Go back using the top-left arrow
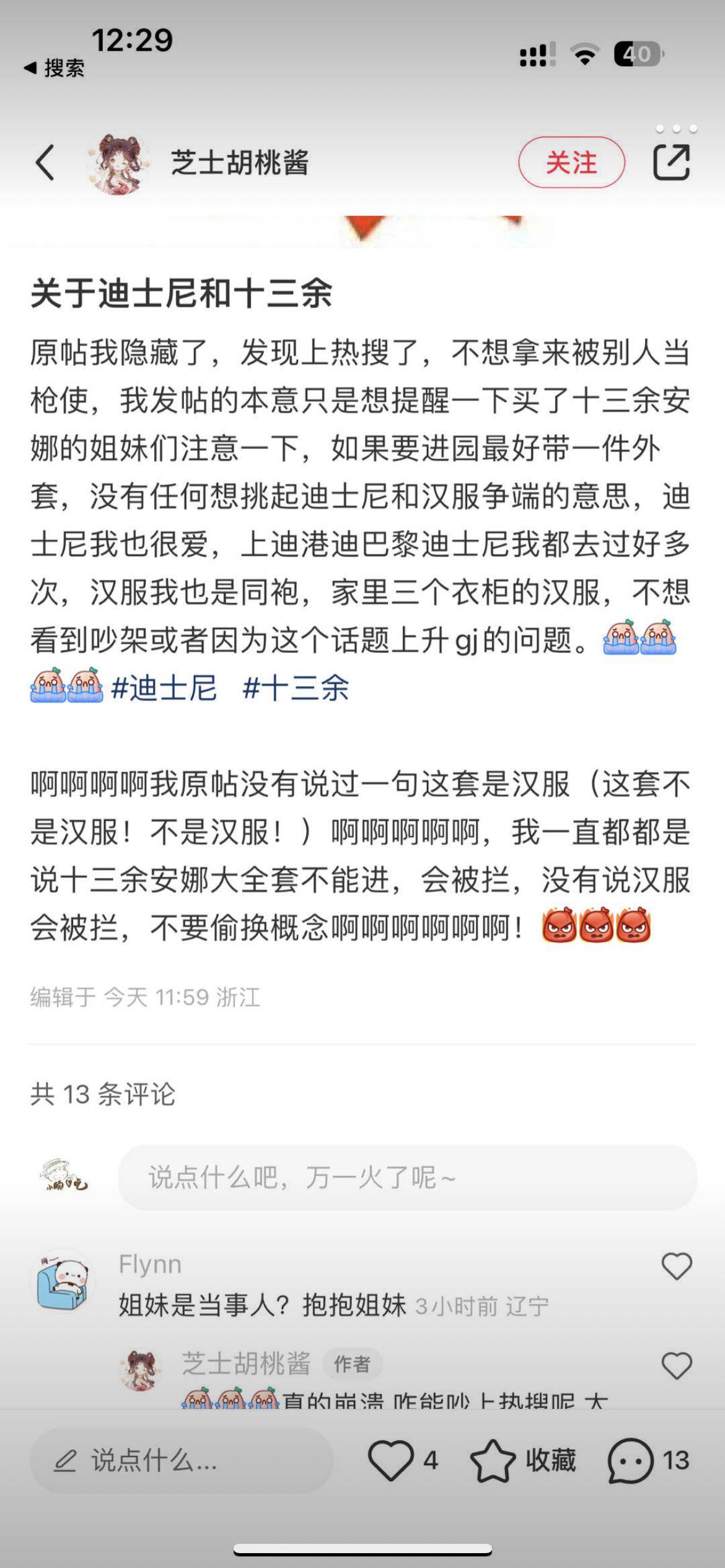This screenshot has width=725, height=1568. pyautogui.click(x=45, y=163)
